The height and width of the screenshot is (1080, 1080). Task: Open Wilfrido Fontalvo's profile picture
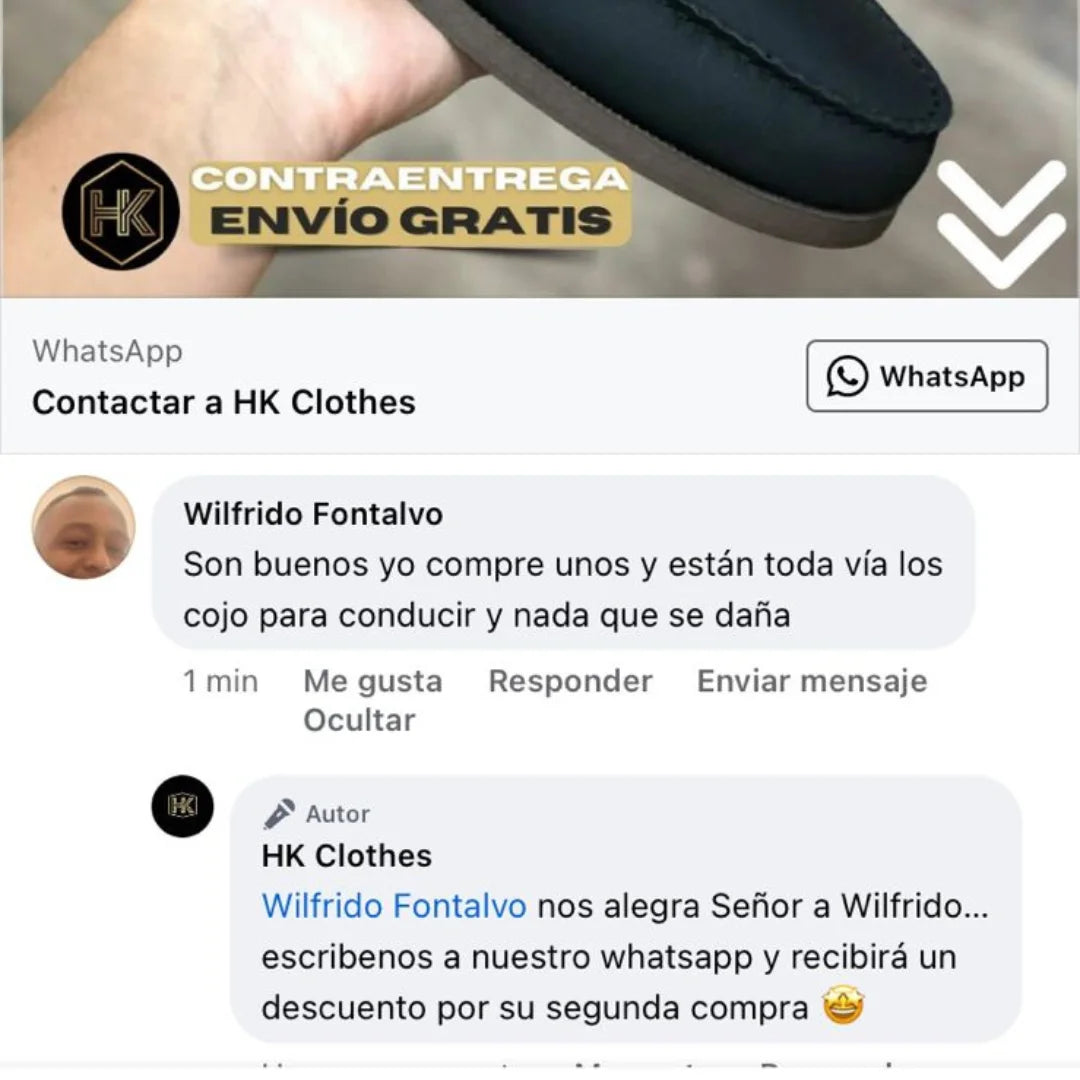pos(83,527)
